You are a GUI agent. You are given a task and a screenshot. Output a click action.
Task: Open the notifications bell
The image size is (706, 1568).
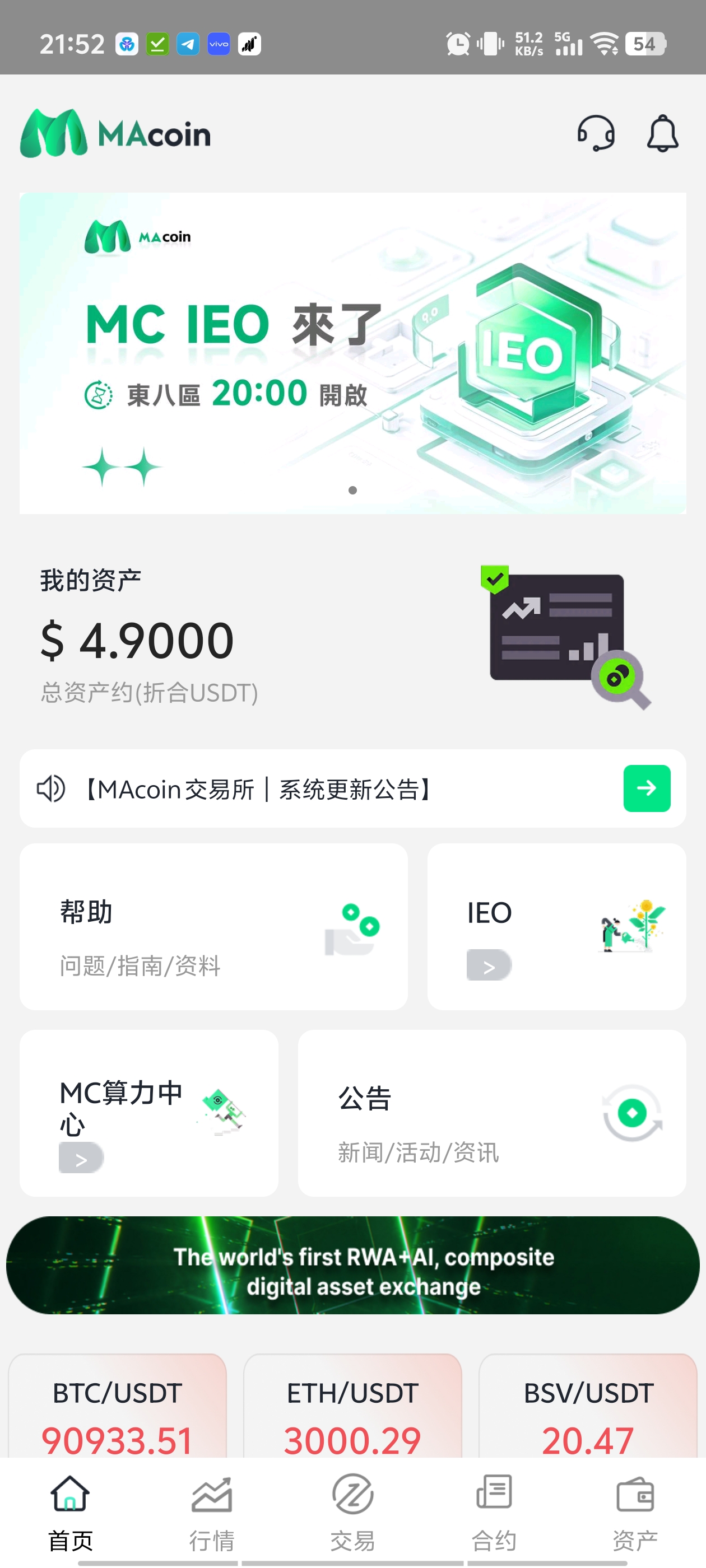[662, 133]
